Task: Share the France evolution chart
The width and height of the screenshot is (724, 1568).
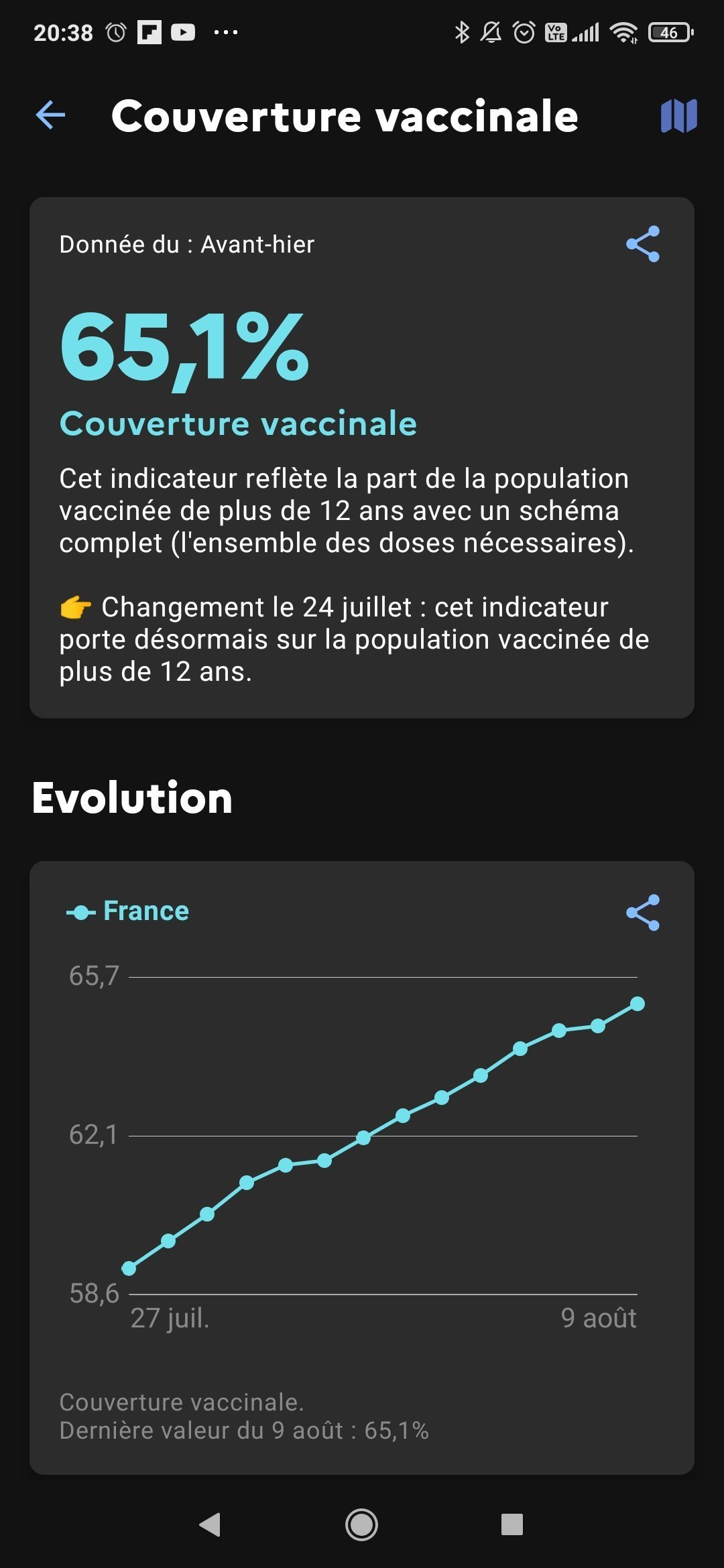Action: (643, 913)
